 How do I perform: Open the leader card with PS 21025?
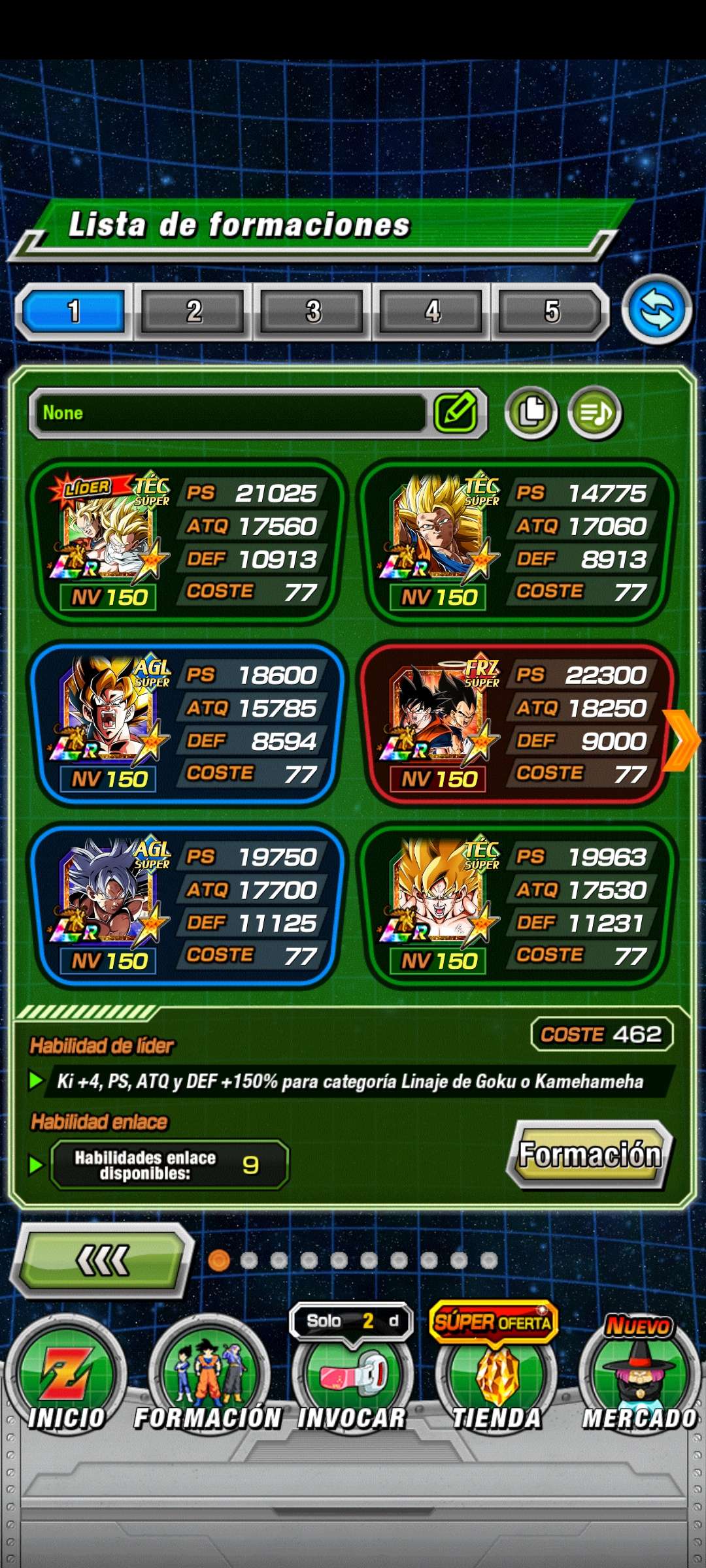point(186,542)
